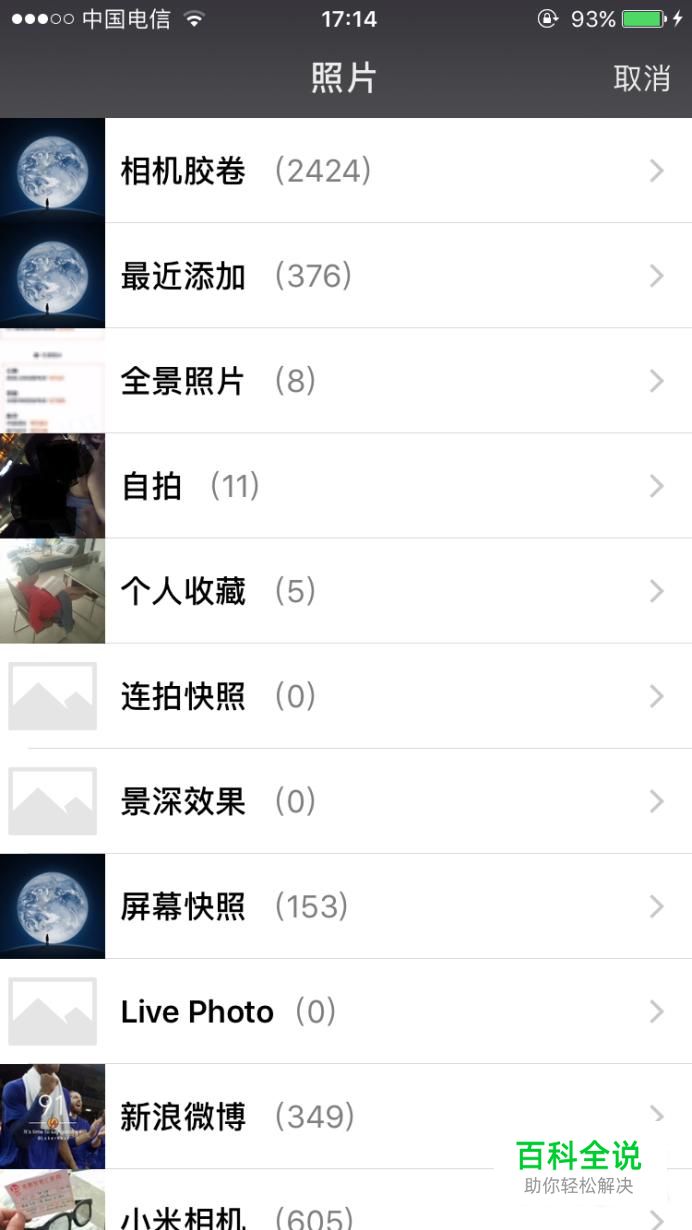Open the 最近添加 album
Screen dimensions: 692x1230
tap(346, 276)
